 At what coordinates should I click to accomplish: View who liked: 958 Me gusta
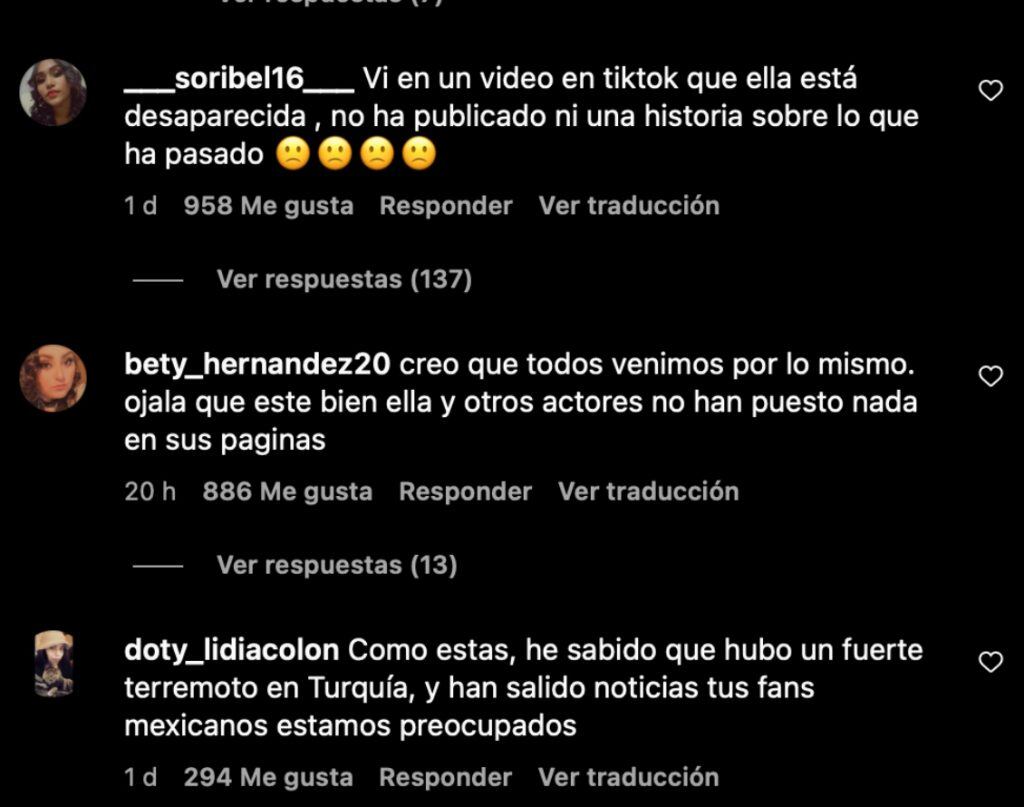point(268,206)
